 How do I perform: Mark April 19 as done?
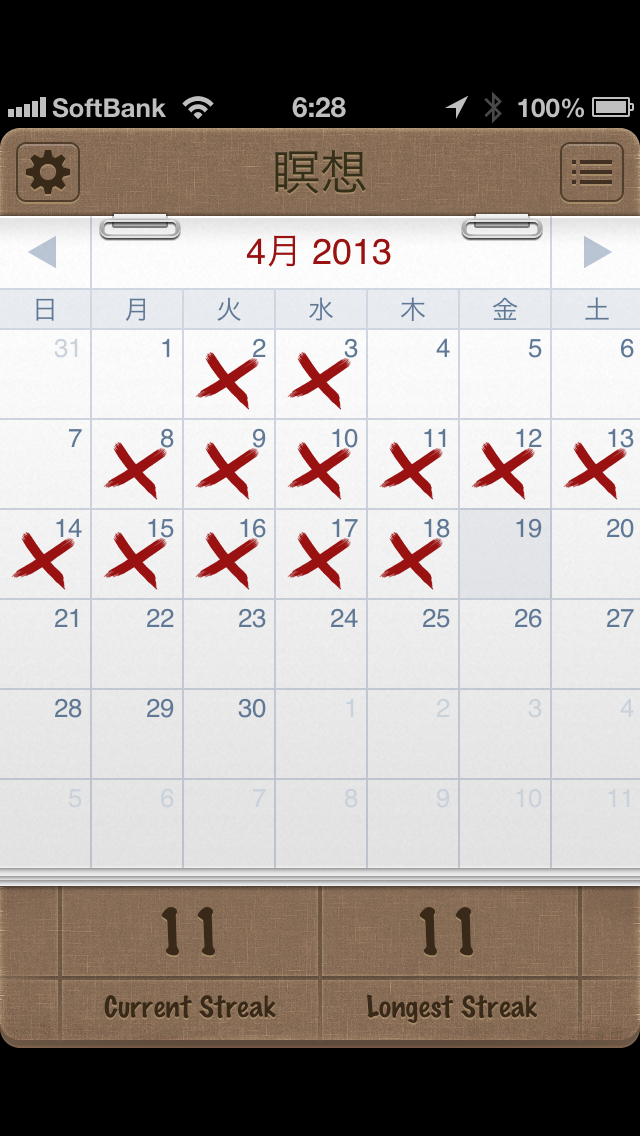tap(505, 555)
